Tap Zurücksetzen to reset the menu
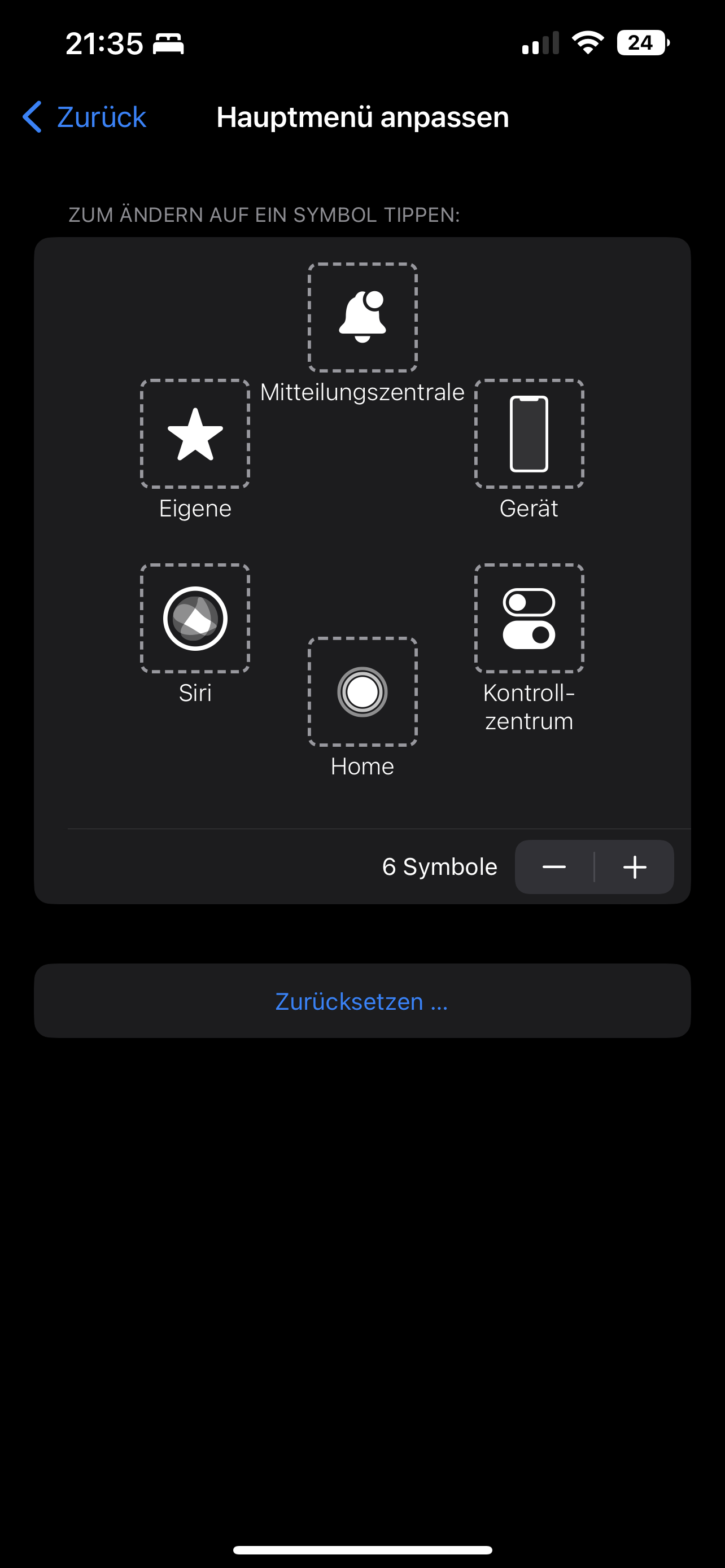This screenshot has width=725, height=1568. (362, 1001)
